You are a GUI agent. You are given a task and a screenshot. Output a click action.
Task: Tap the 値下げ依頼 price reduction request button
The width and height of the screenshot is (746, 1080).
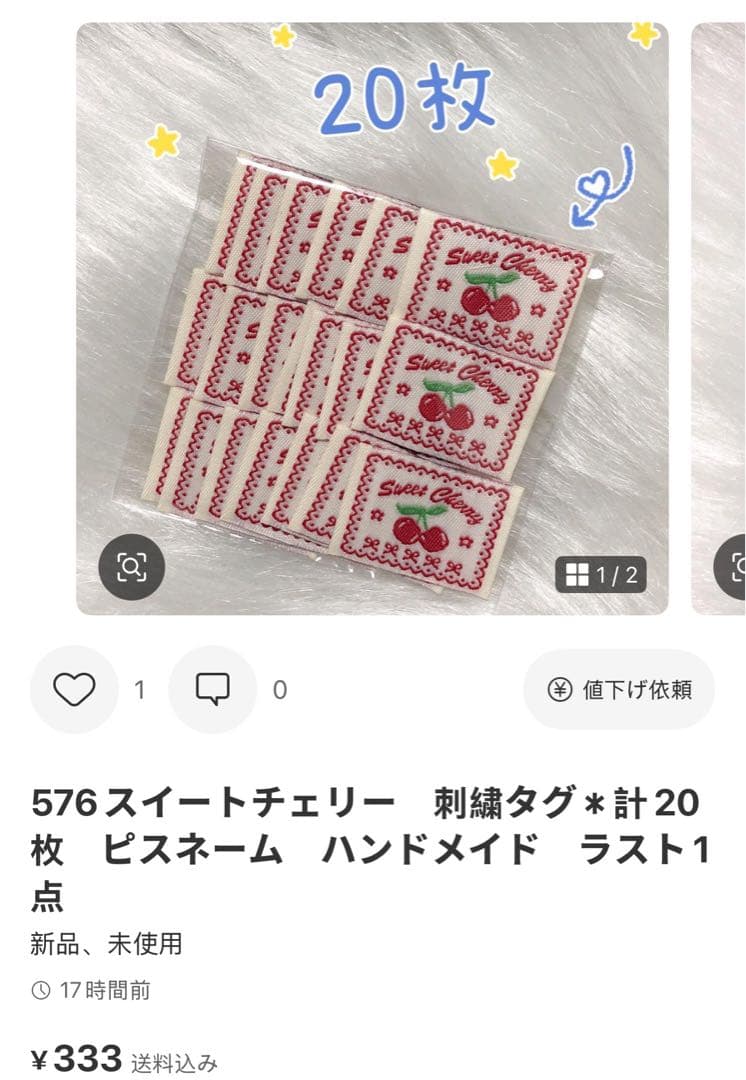pyautogui.click(x=619, y=689)
